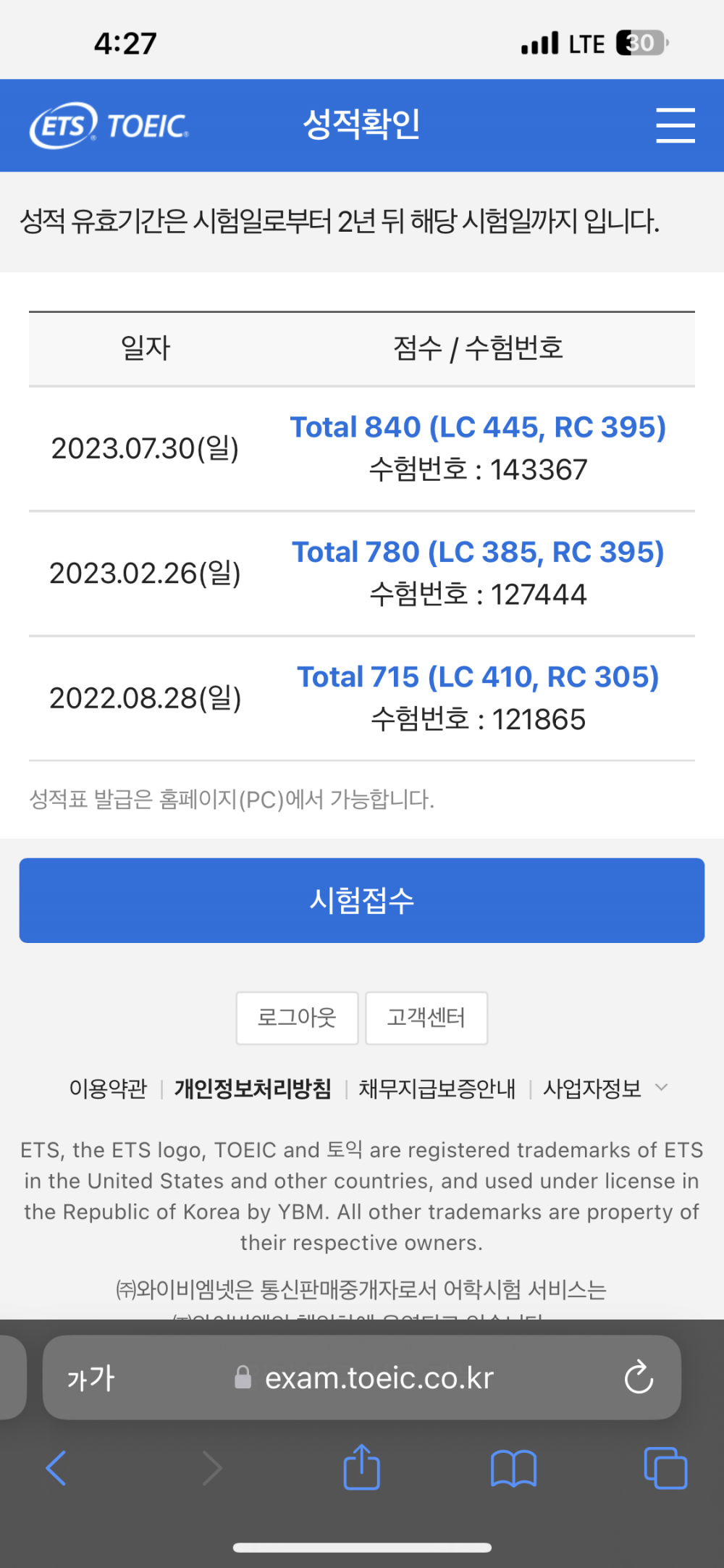Log out with 로그아웃 button
This screenshot has height=1568, width=724.
(x=297, y=1018)
